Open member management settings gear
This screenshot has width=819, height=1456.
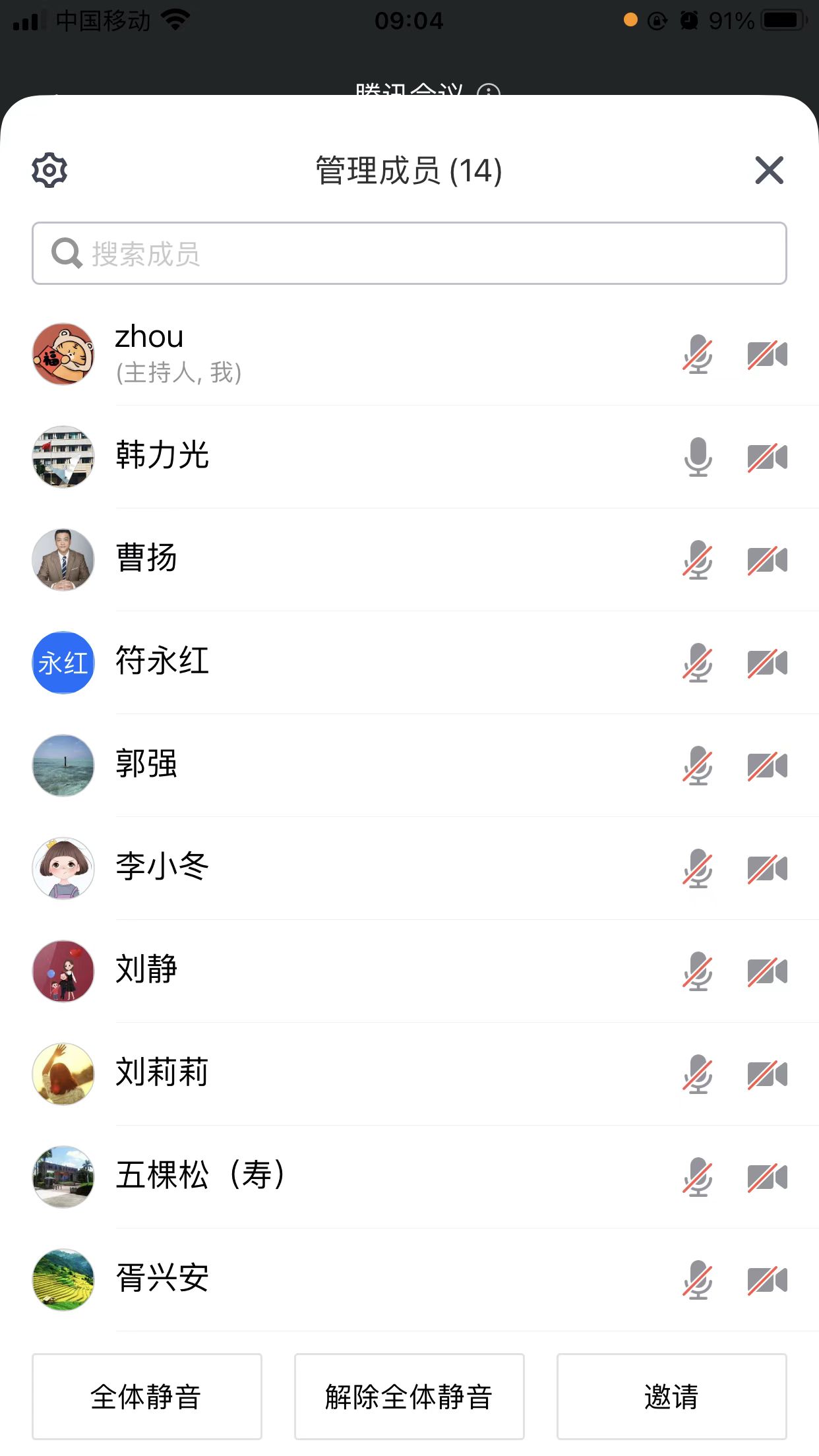tap(49, 170)
